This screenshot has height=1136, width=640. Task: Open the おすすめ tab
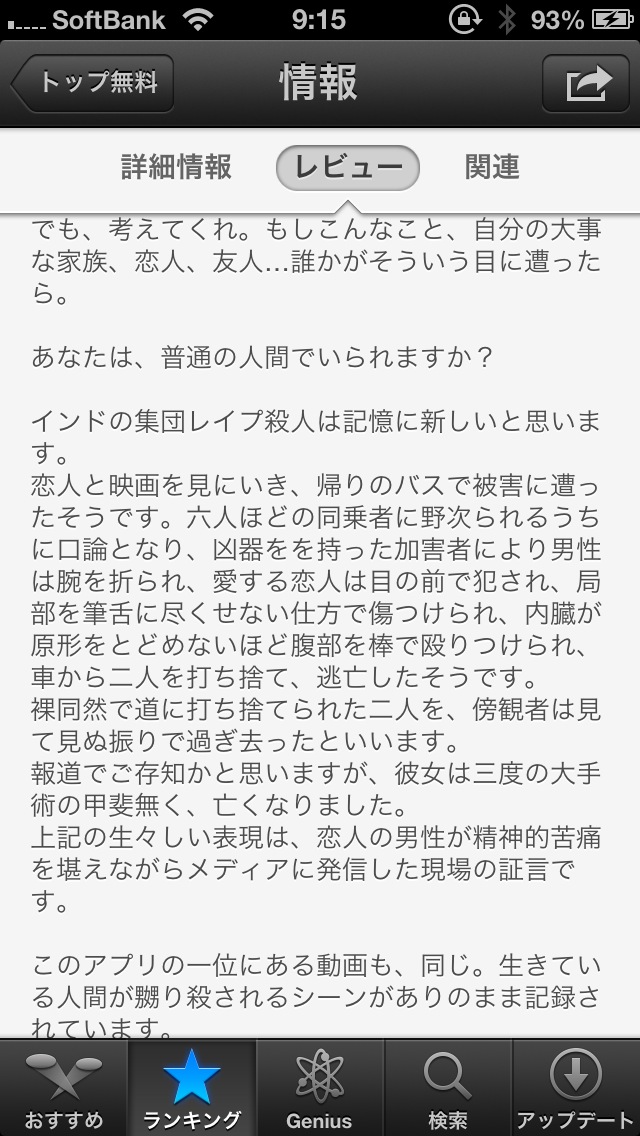click(64, 1088)
